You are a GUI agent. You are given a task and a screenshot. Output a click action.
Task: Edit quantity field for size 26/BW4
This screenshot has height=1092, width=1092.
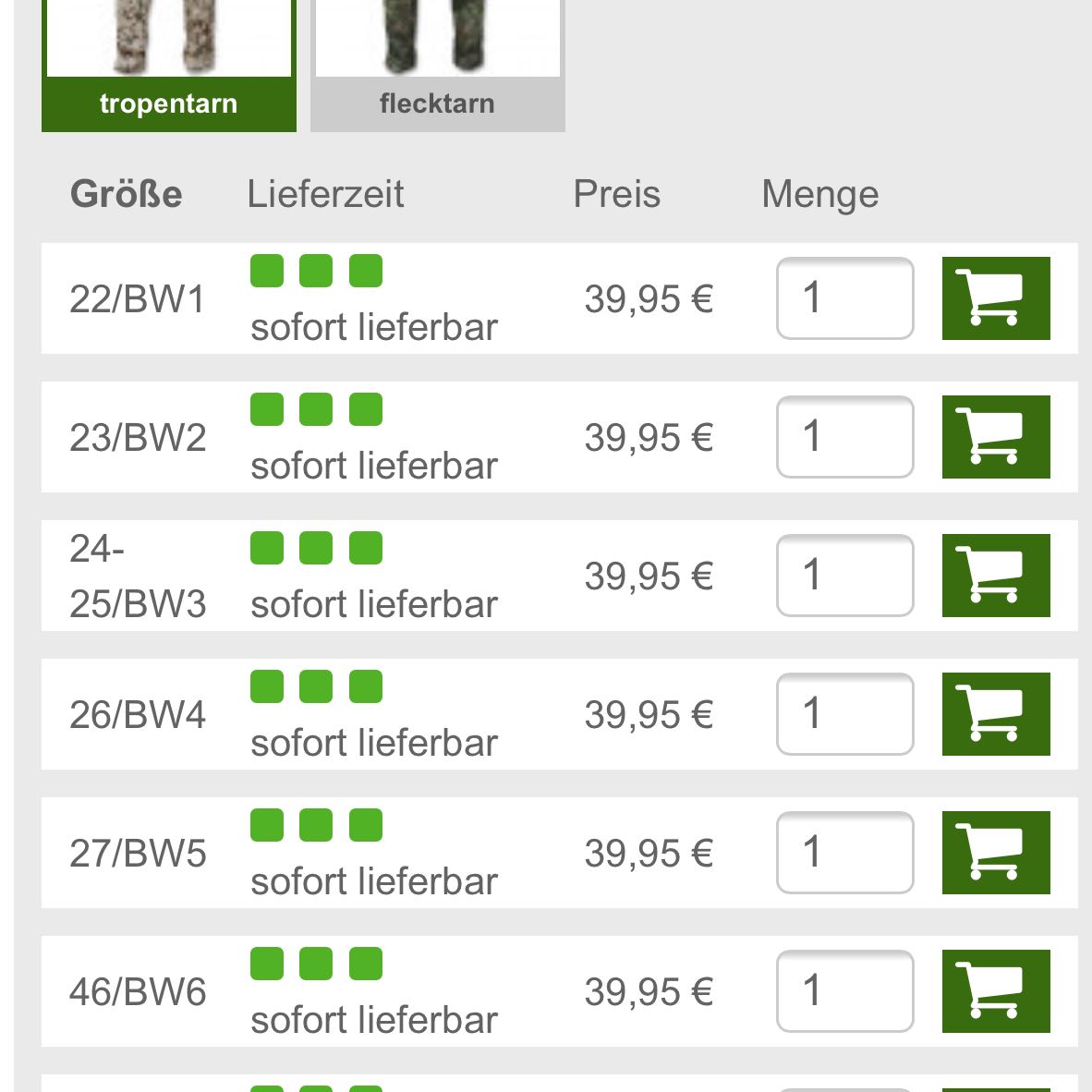pos(844,714)
